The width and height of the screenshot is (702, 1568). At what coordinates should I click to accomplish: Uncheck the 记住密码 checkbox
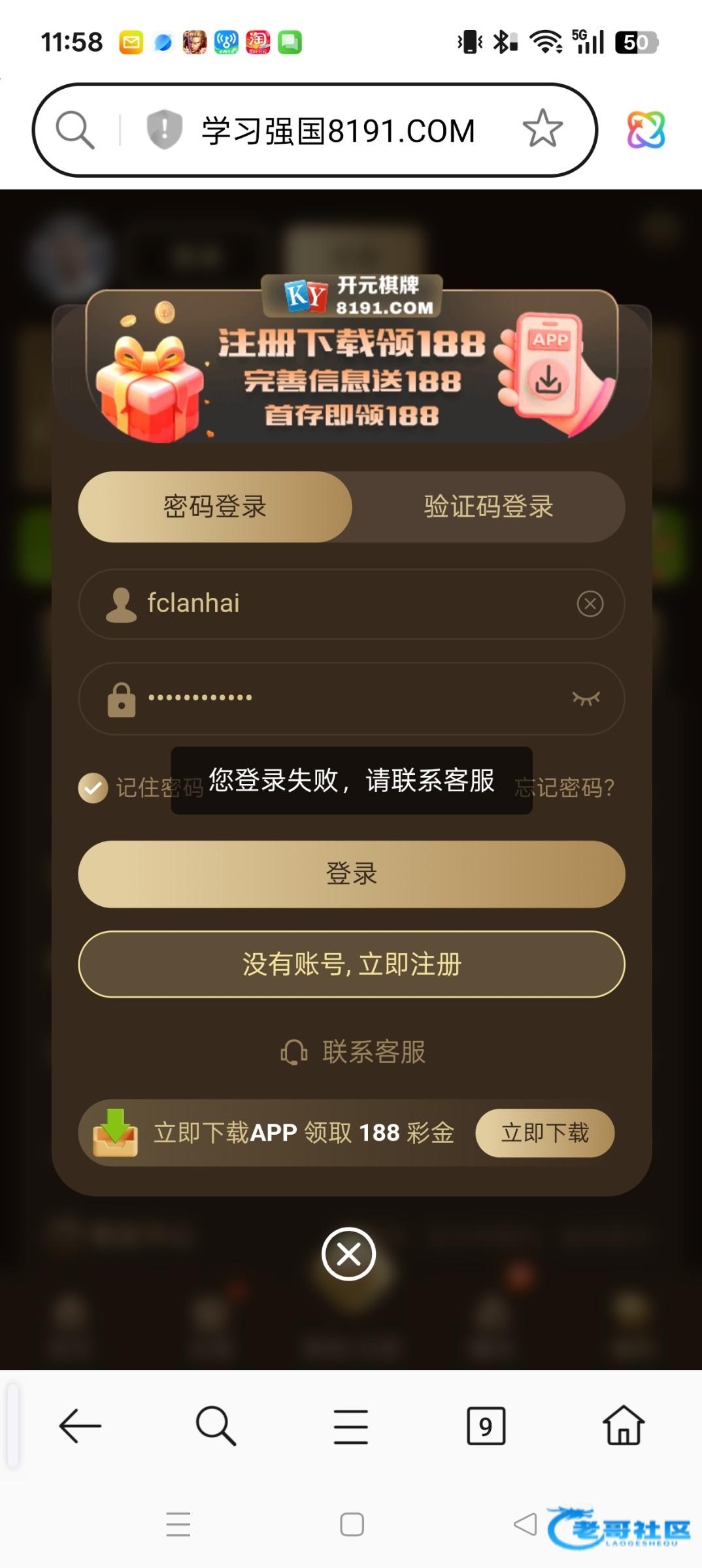point(93,788)
